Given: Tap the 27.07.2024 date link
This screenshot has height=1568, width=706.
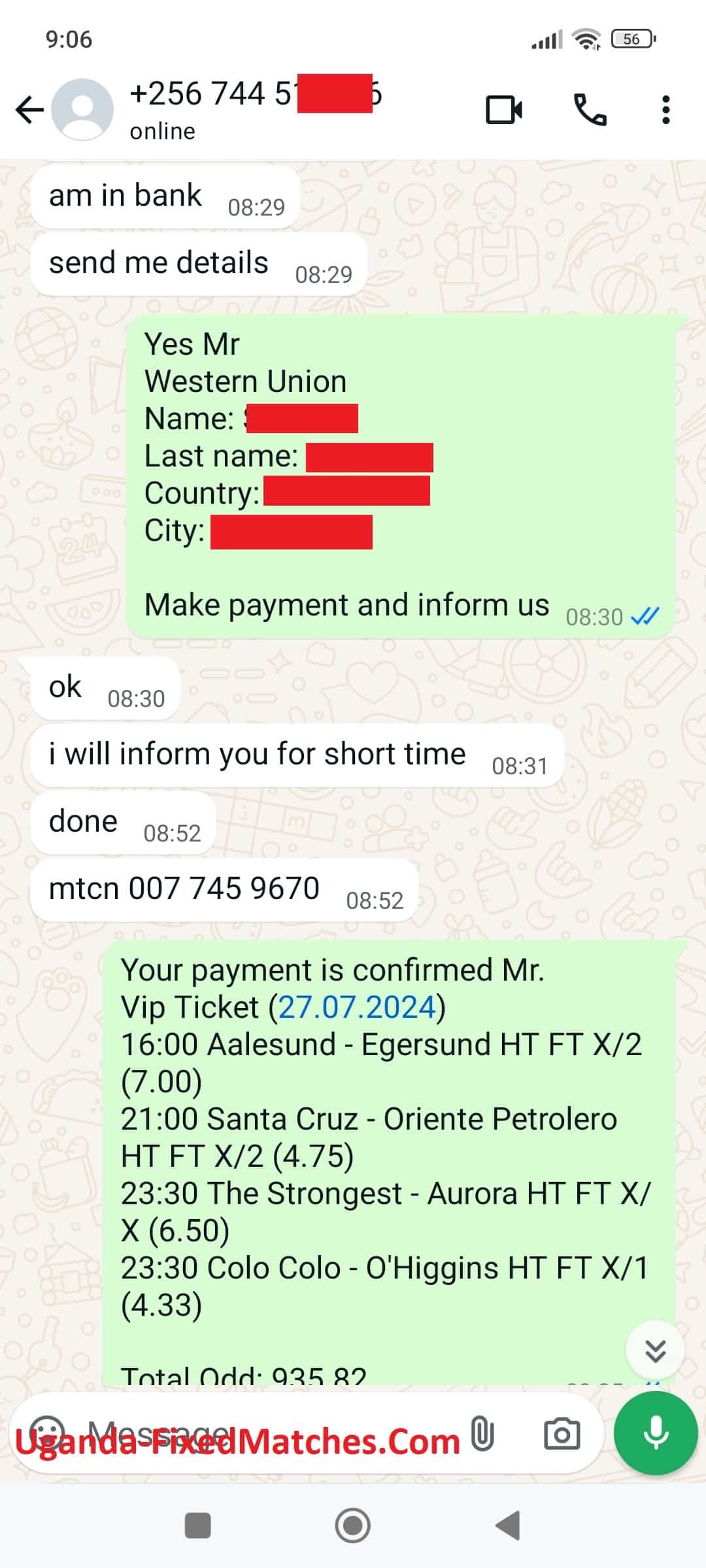Looking at the screenshot, I should click(x=357, y=1007).
